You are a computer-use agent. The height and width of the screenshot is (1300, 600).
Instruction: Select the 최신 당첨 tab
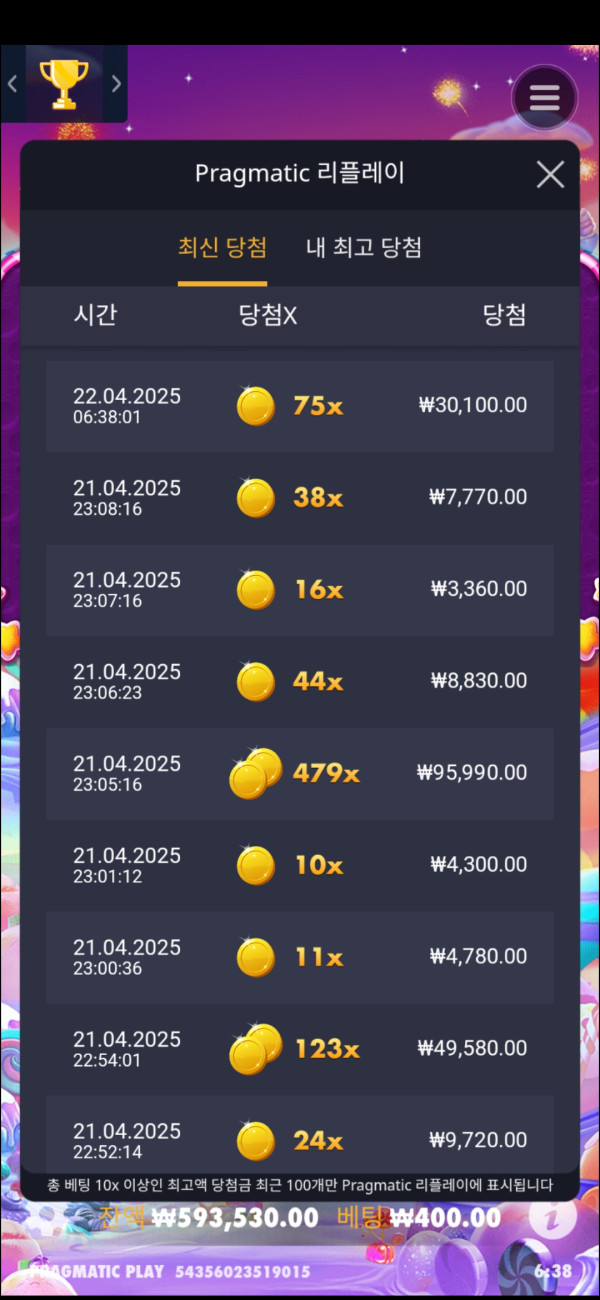pyautogui.click(x=222, y=248)
